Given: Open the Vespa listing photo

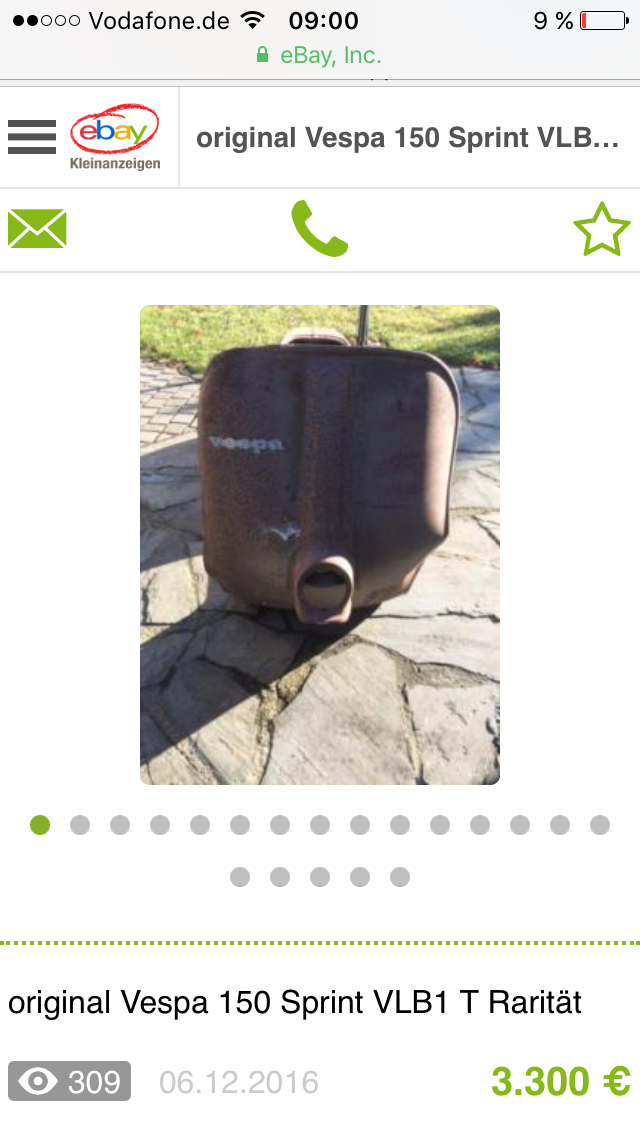Looking at the screenshot, I should (319, 544).
